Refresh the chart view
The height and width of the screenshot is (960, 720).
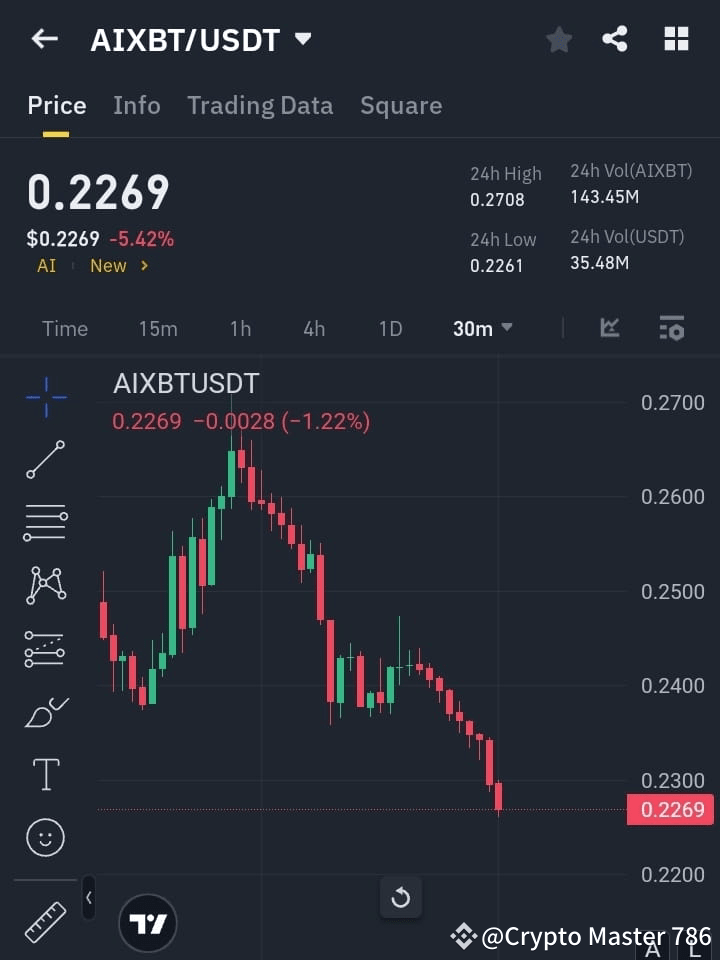click(x=401, y=898)
